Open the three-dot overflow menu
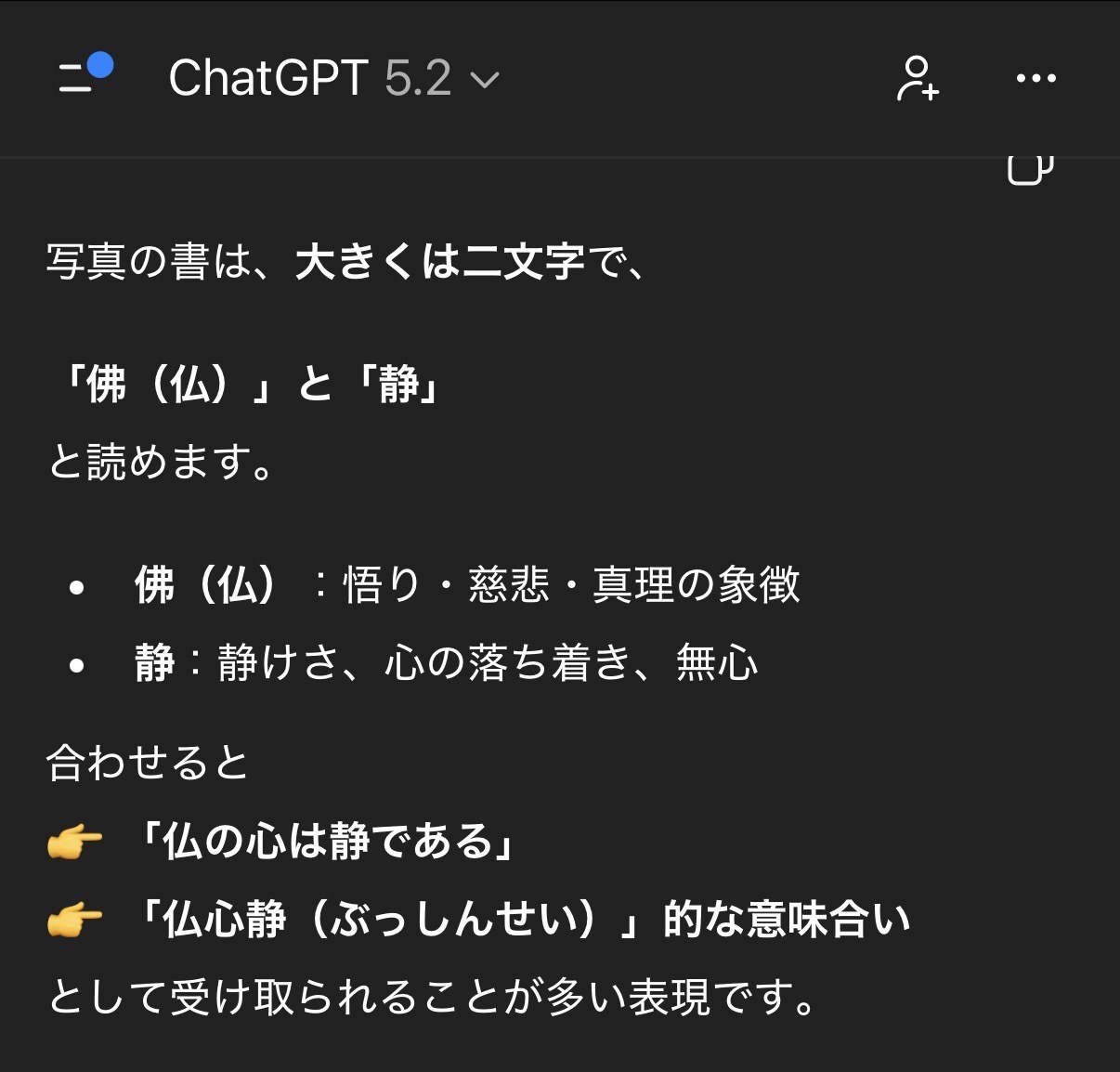 pos(1035,79)
